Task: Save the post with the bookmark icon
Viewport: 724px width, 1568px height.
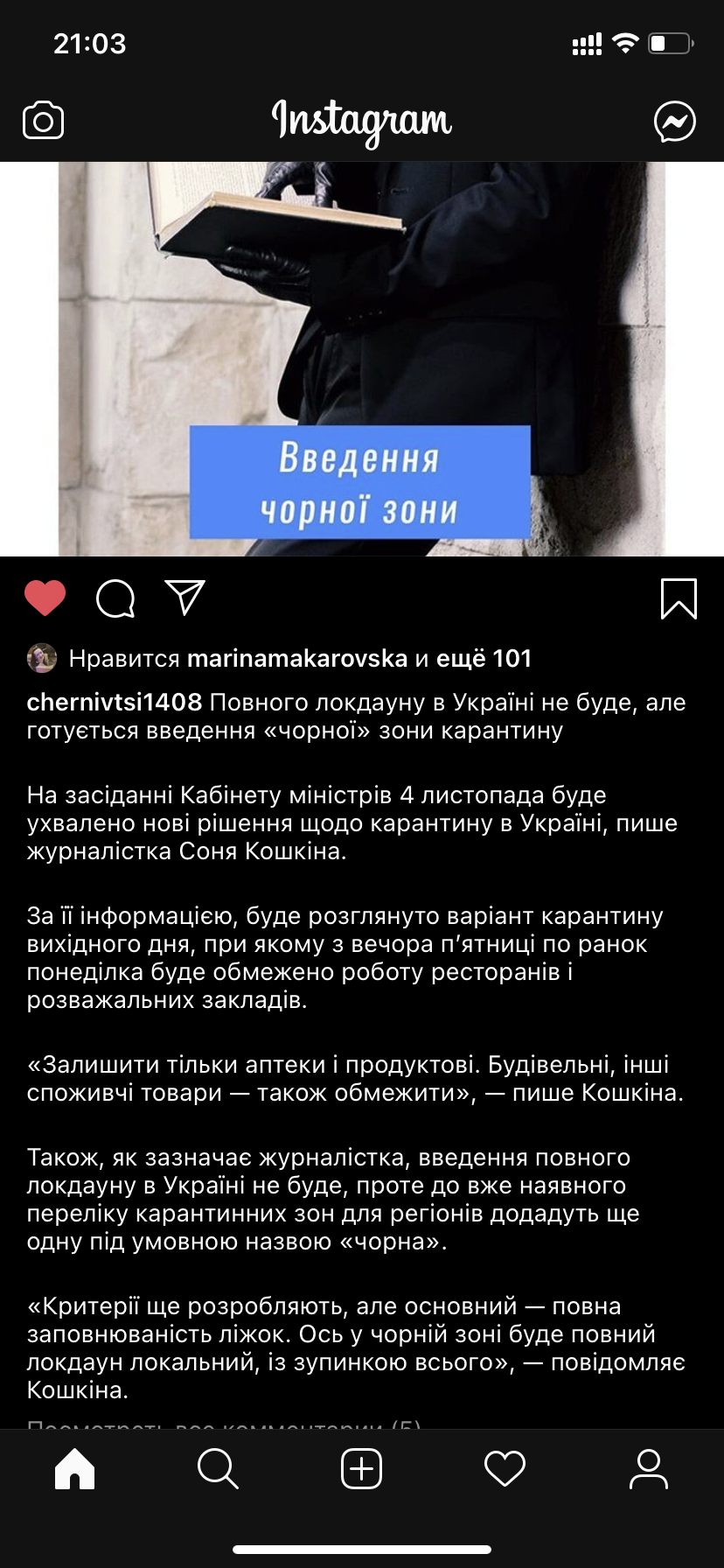Action: (679, 598)
